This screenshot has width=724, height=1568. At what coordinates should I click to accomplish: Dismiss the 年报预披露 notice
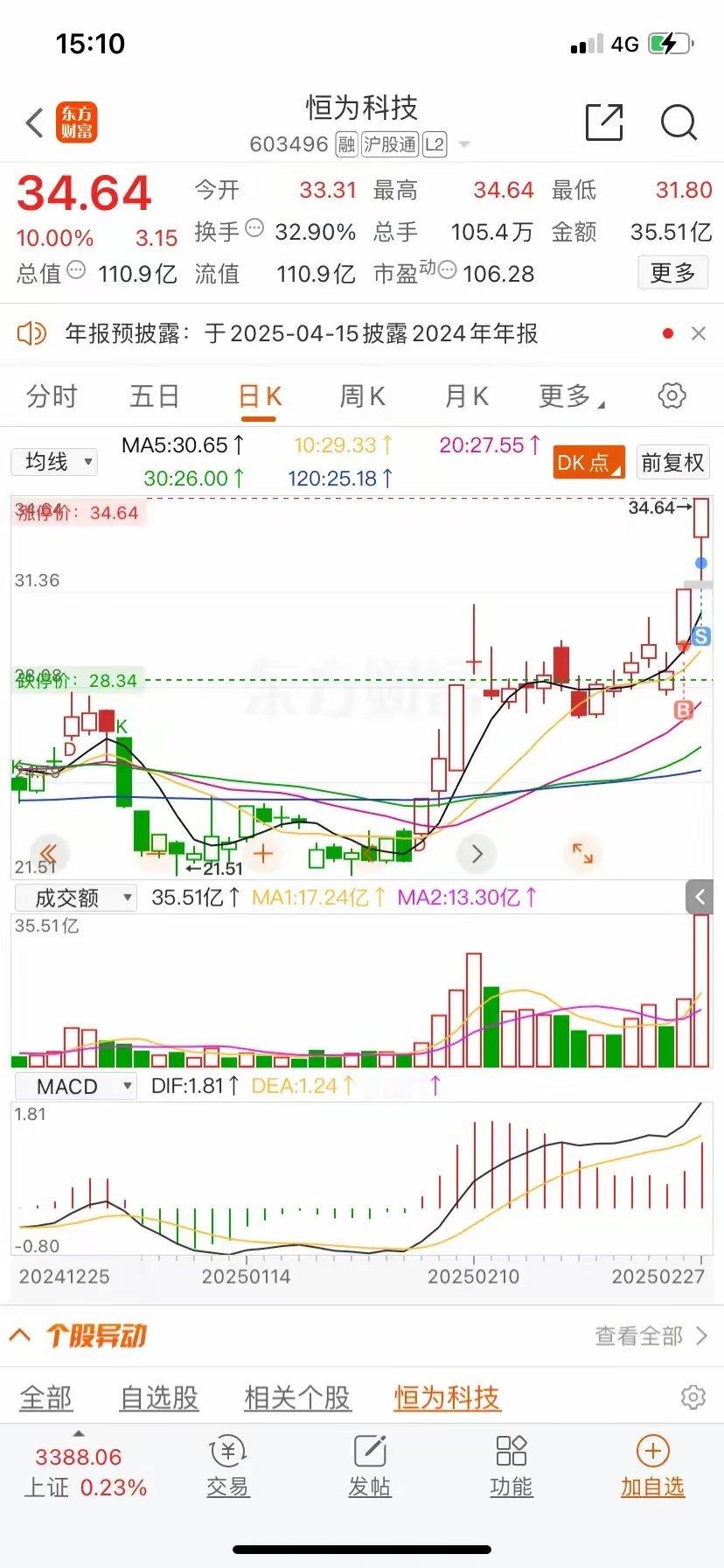pos(698,333)
